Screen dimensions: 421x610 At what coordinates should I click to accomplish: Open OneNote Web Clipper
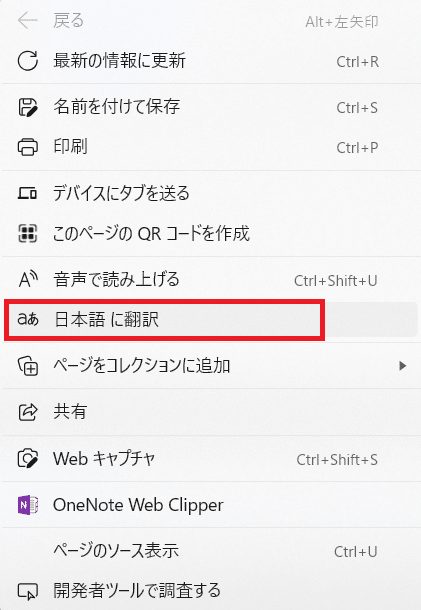click(210, 505)
